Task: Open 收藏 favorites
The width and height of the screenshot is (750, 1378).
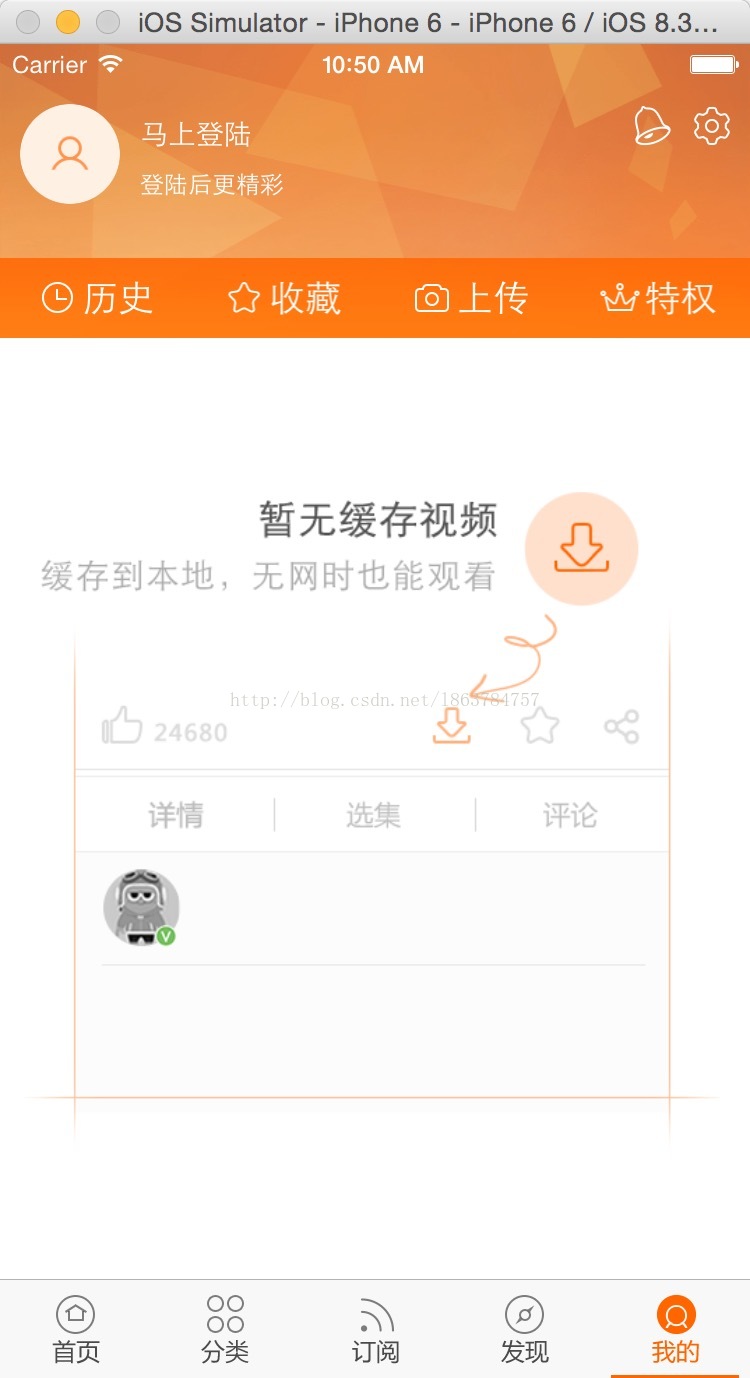Action: 284,298
